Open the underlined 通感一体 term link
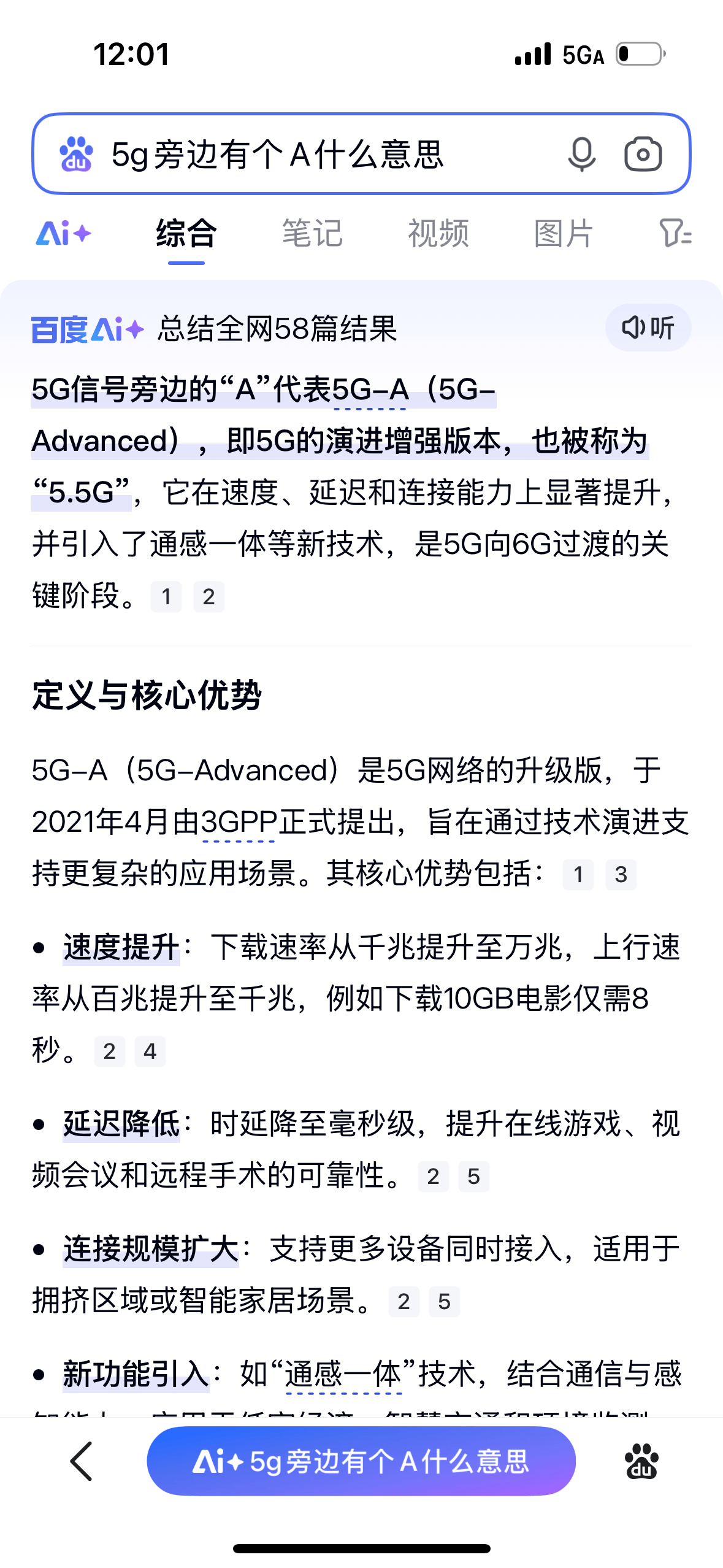The image size is (723, 1568). (x=343, y=1374)
